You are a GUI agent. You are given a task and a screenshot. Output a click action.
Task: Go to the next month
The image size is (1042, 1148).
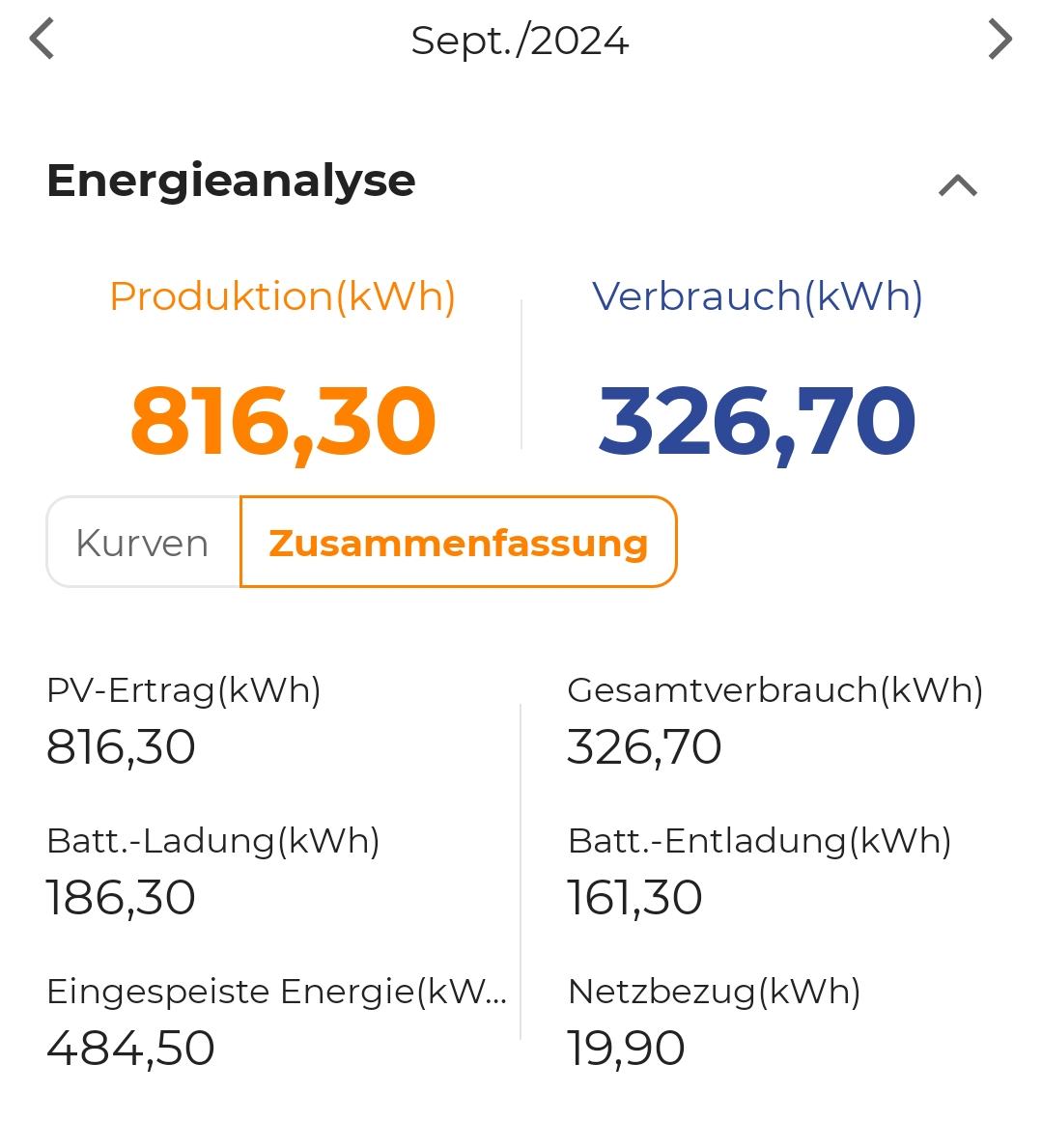point(1000,41)
